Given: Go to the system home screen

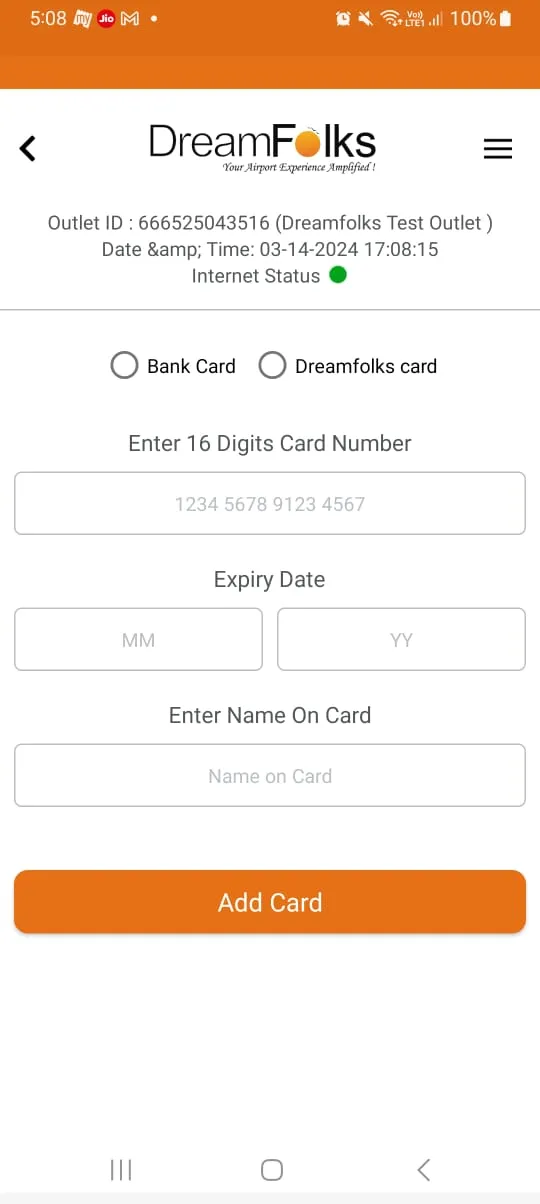Looking at the screenshot, I should click(271, 1170).
